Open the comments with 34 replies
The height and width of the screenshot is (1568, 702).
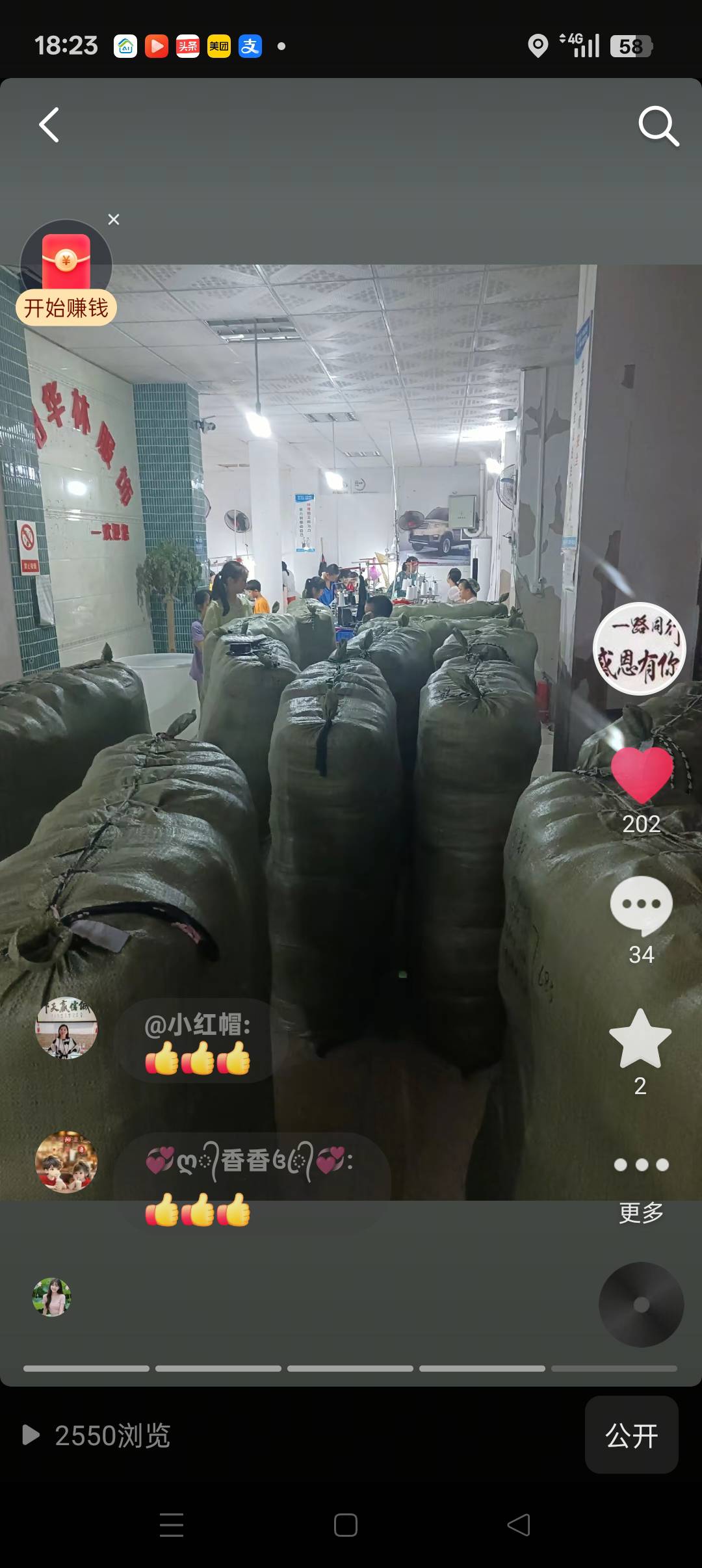(x=641, y=905)
